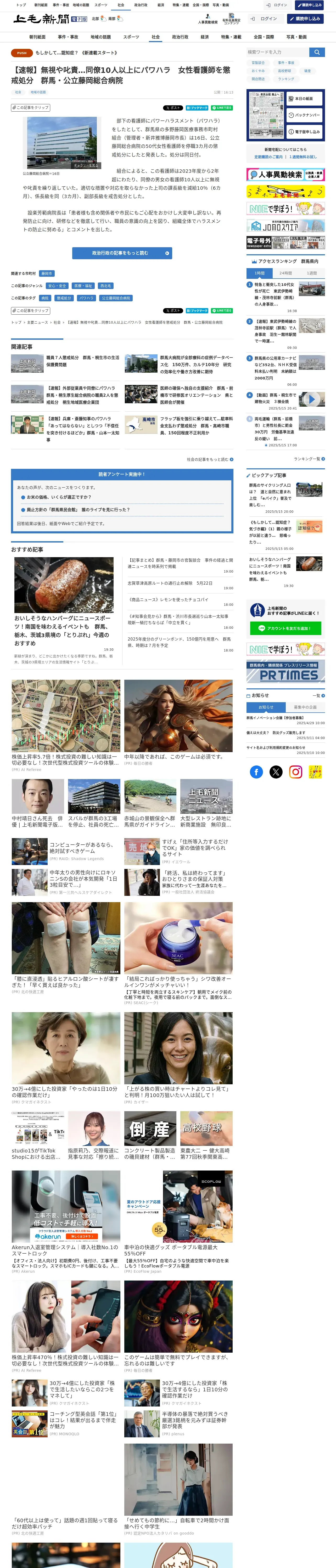
Task: Tap the 購読申し込み subscribe button
Action: [305, 19]
